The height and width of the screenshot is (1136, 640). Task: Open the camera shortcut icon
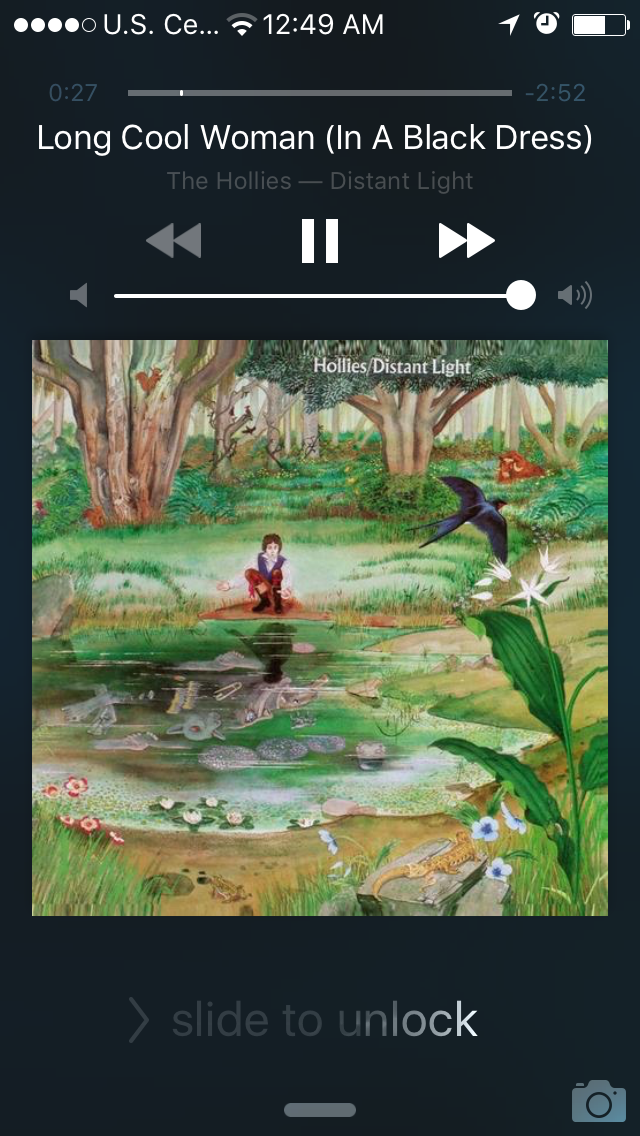(x=599, y=1100)
